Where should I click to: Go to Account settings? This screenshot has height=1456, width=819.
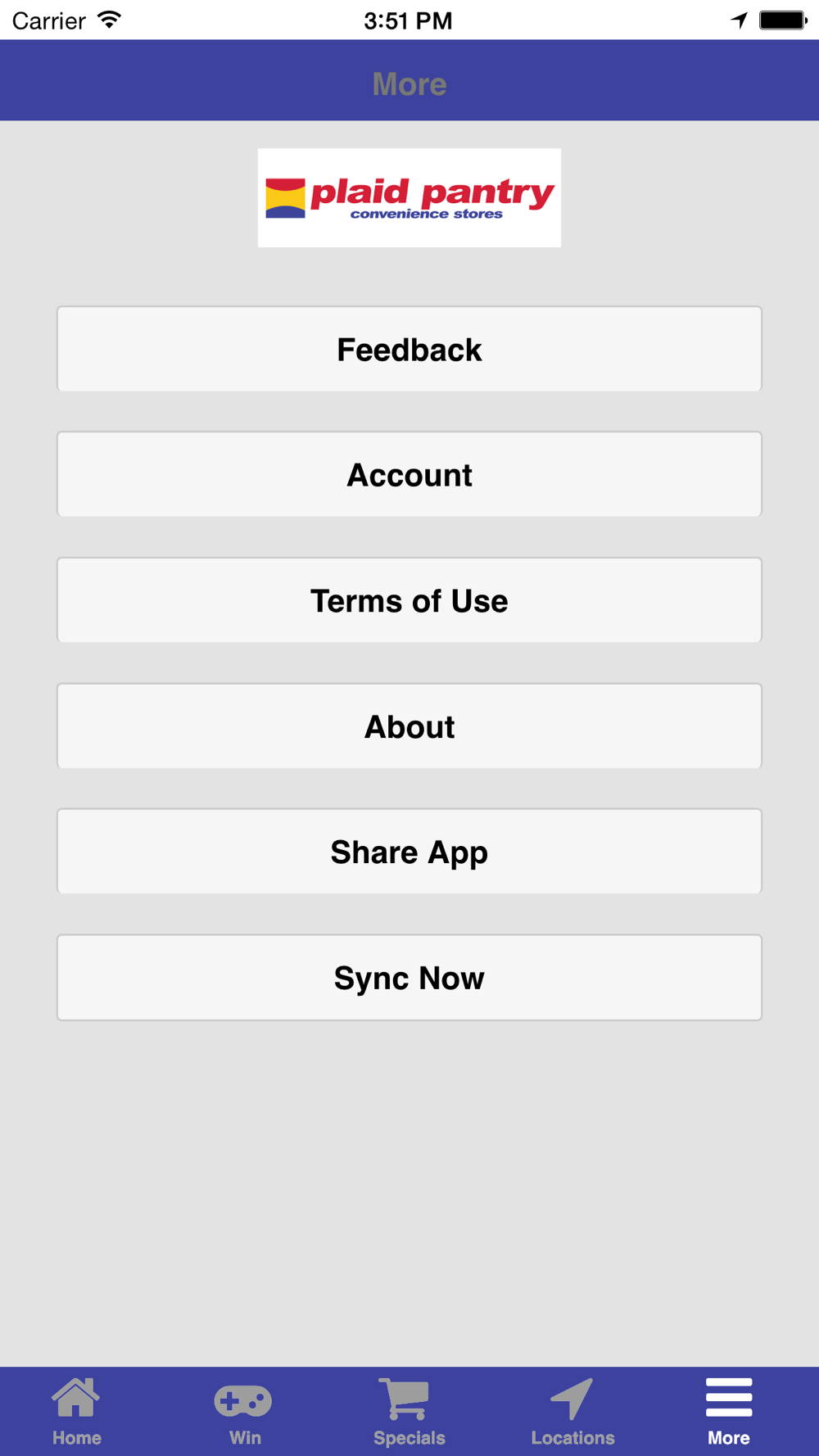[409, 475]
